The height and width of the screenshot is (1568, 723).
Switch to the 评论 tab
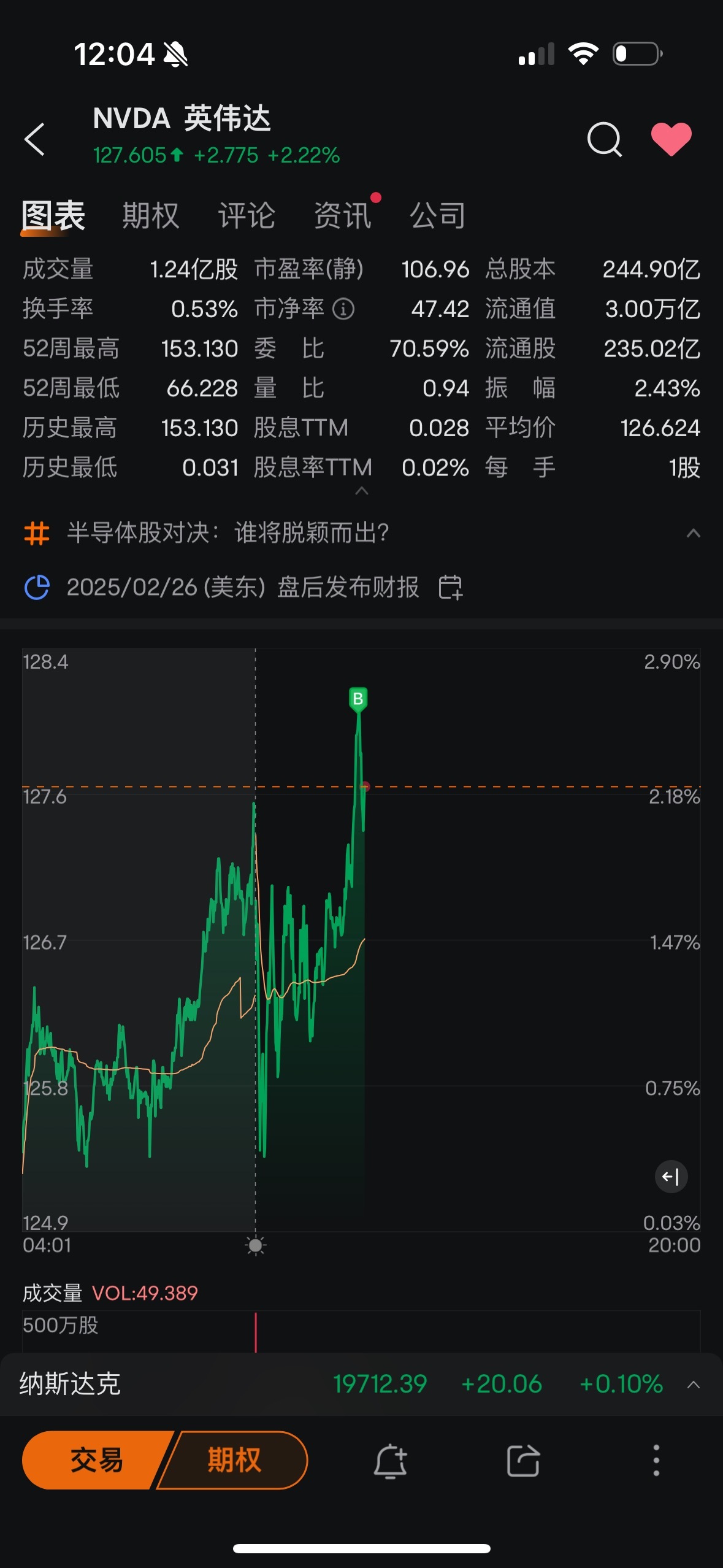[247, 215]
